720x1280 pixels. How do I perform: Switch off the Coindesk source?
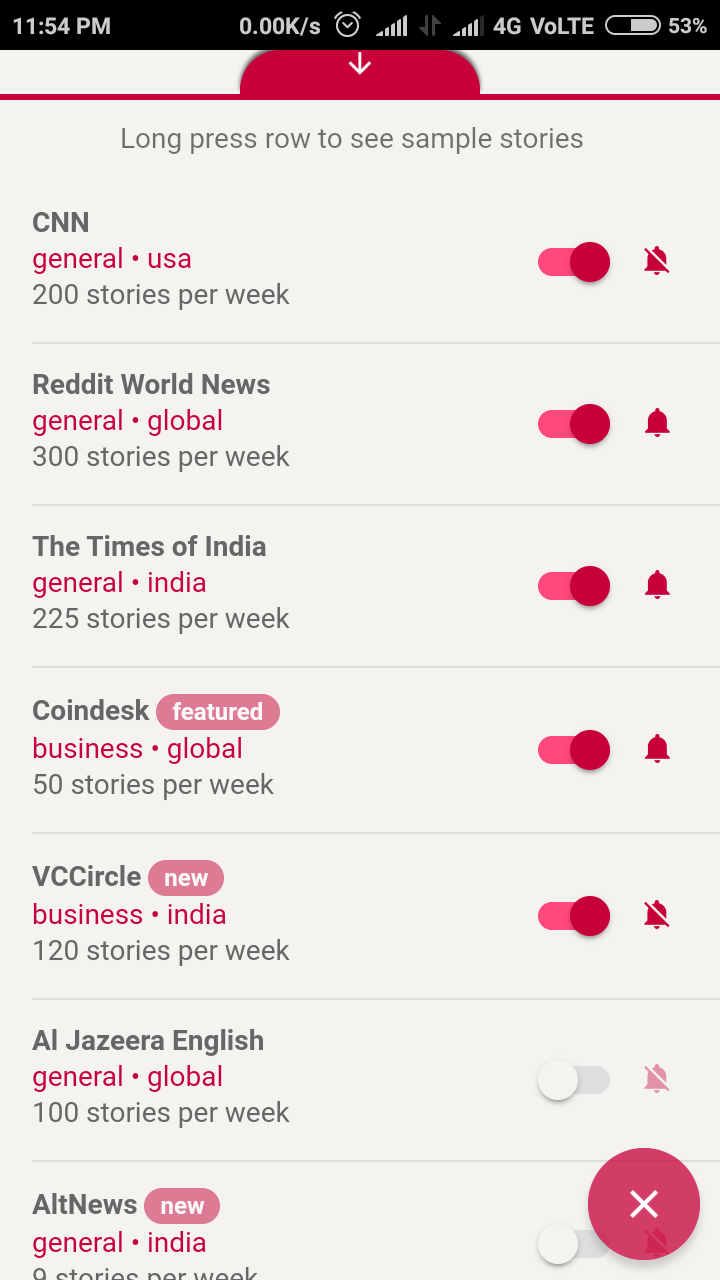click(574, 750)
